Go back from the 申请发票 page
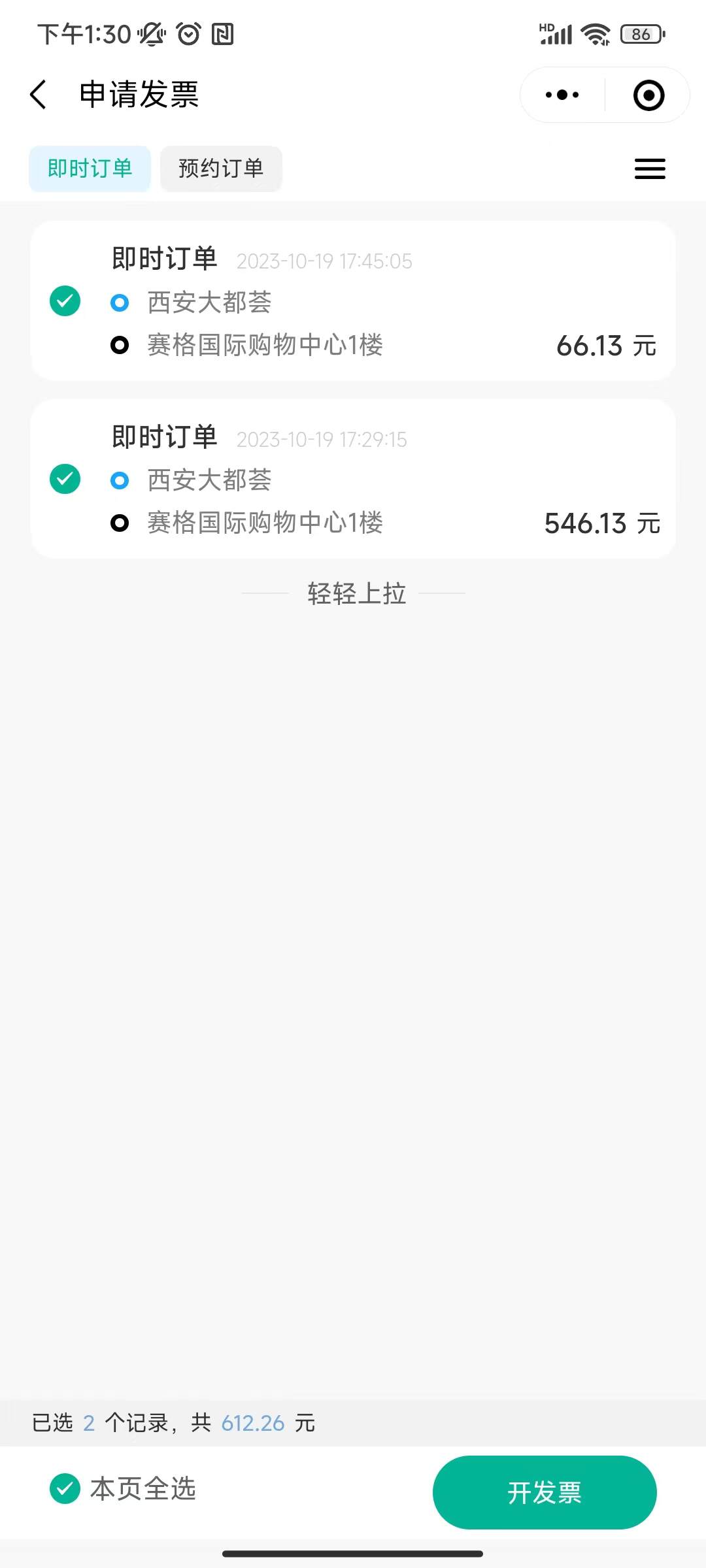Viewport: 706px width, 1568px height. tap(39, 95)
